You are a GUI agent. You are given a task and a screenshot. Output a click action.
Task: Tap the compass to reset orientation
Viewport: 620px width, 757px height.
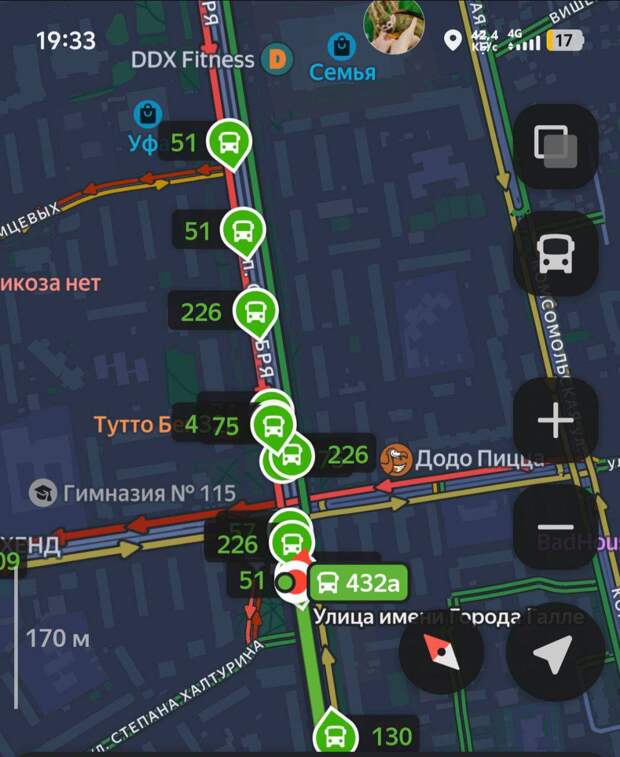(441, 652)
